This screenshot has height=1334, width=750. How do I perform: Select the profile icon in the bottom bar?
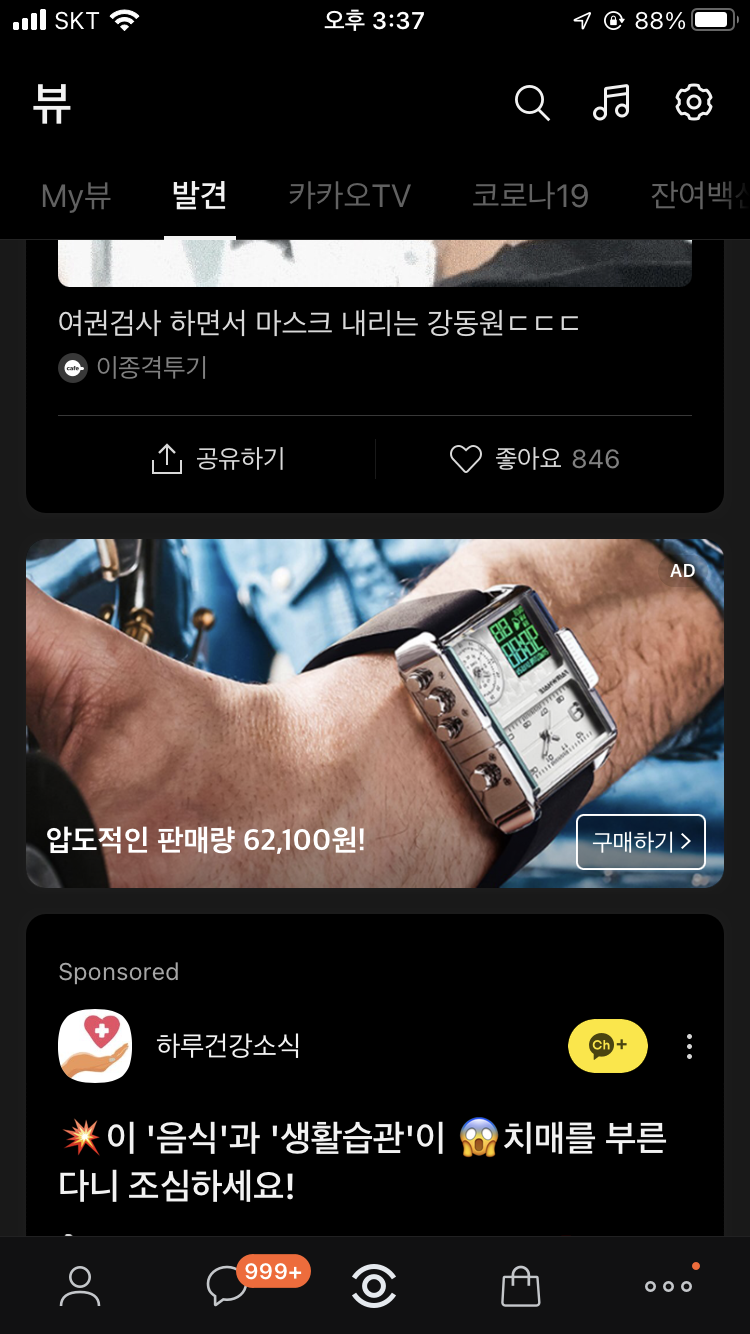tap(80, 1287)
